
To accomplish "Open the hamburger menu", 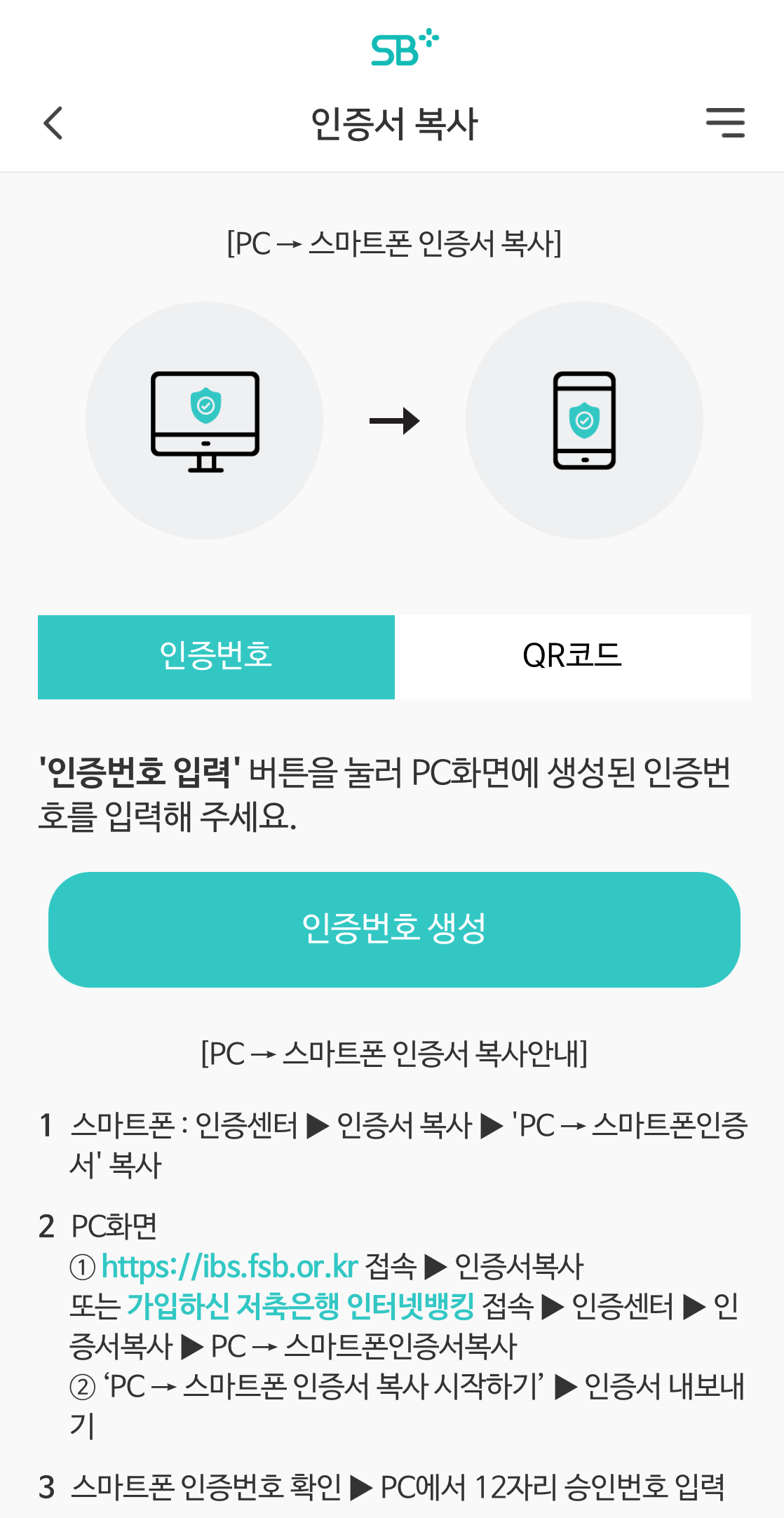I will tap(725, 123).
